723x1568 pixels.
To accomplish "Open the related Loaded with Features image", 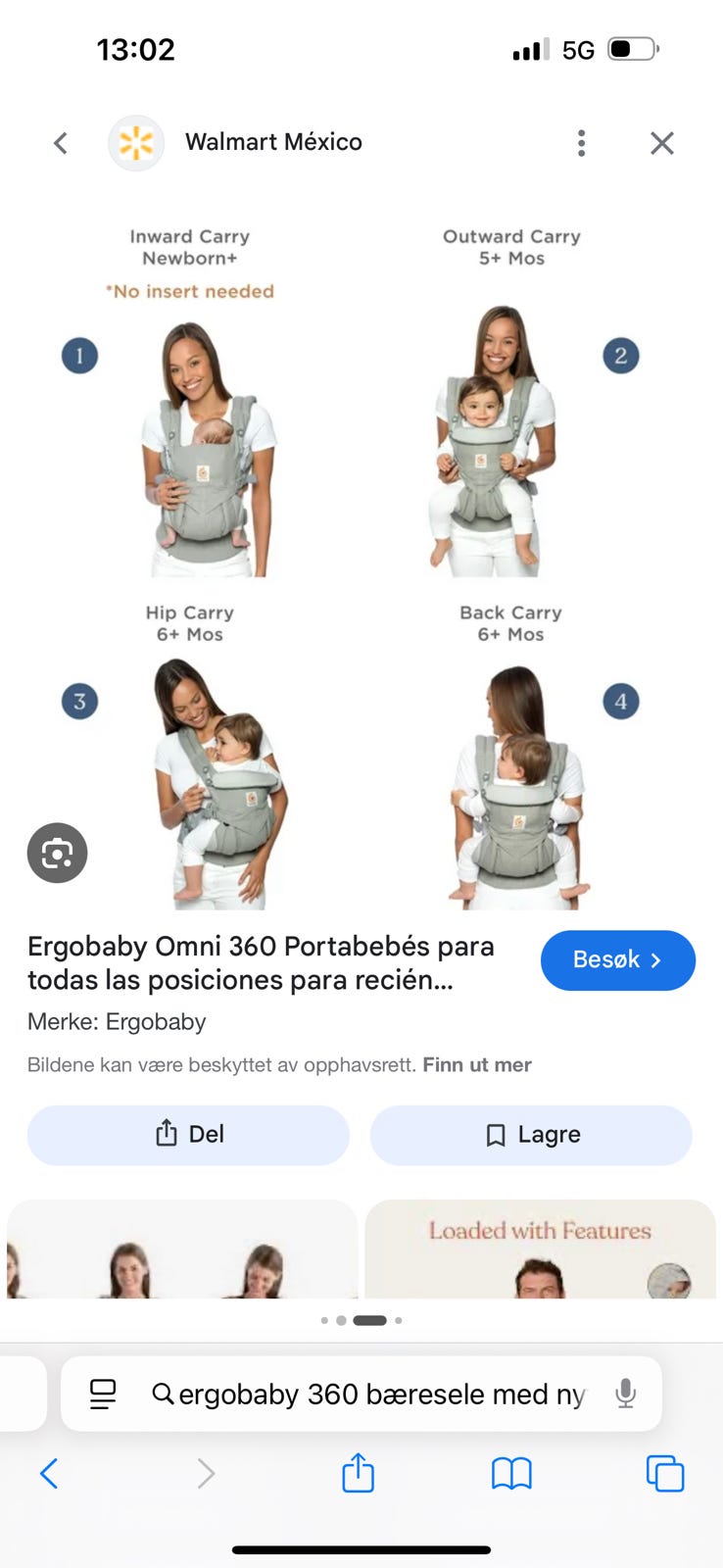I will pos(540,1249).
